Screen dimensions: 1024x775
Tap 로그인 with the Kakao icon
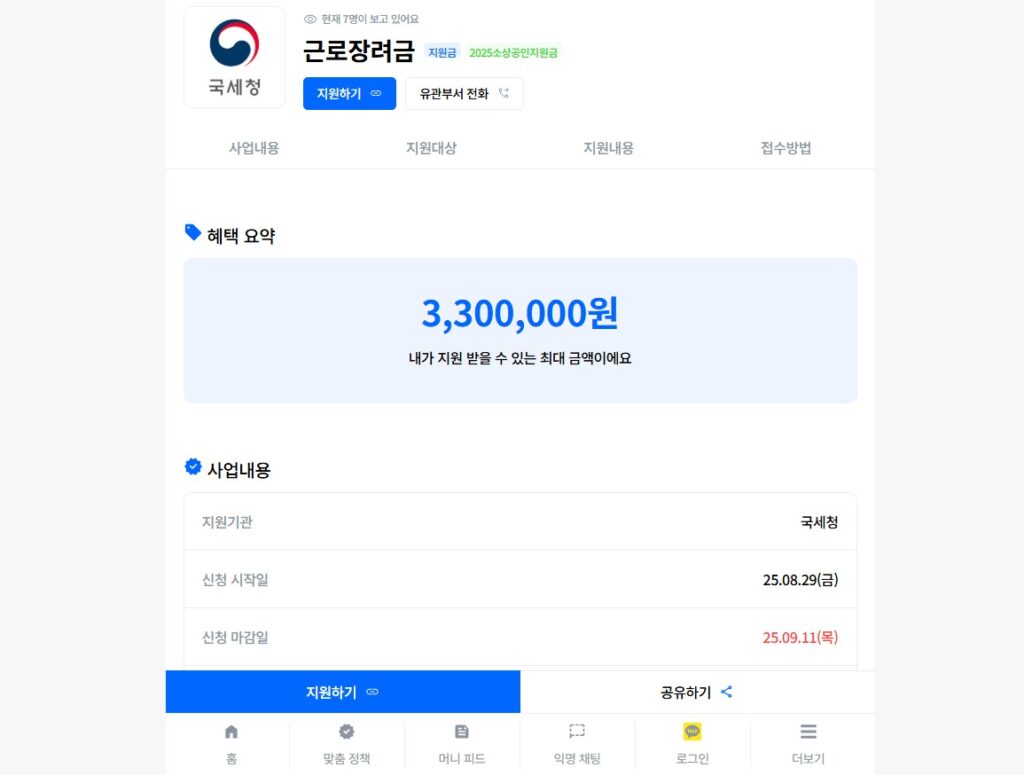(x=692, y=743)
